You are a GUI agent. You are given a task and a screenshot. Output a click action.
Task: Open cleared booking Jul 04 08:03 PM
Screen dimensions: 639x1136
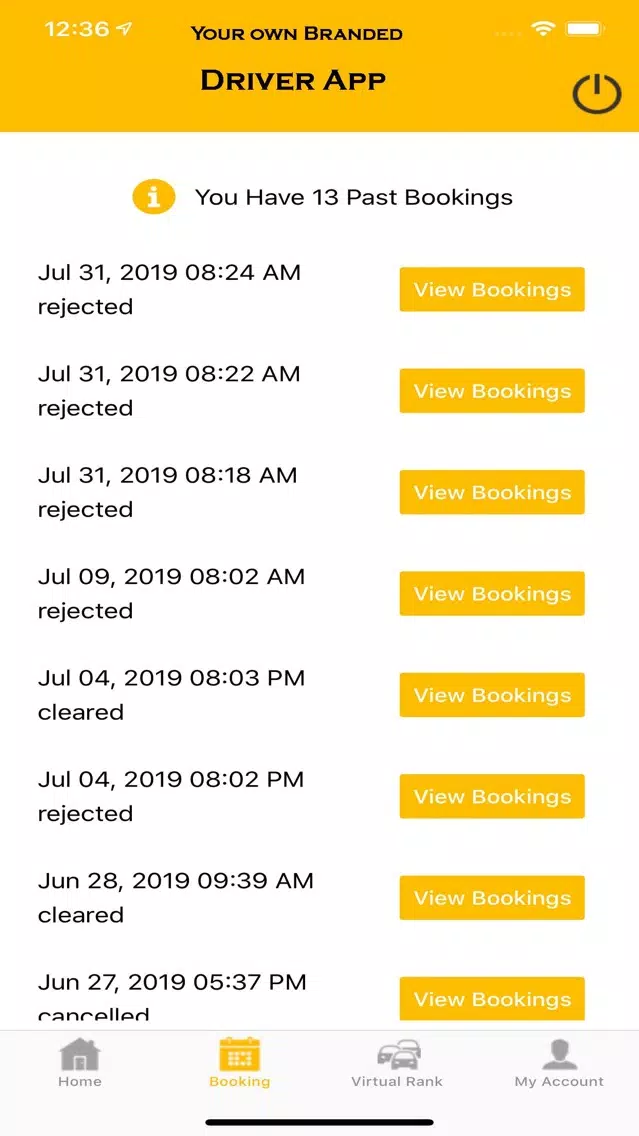pos(492,695)
